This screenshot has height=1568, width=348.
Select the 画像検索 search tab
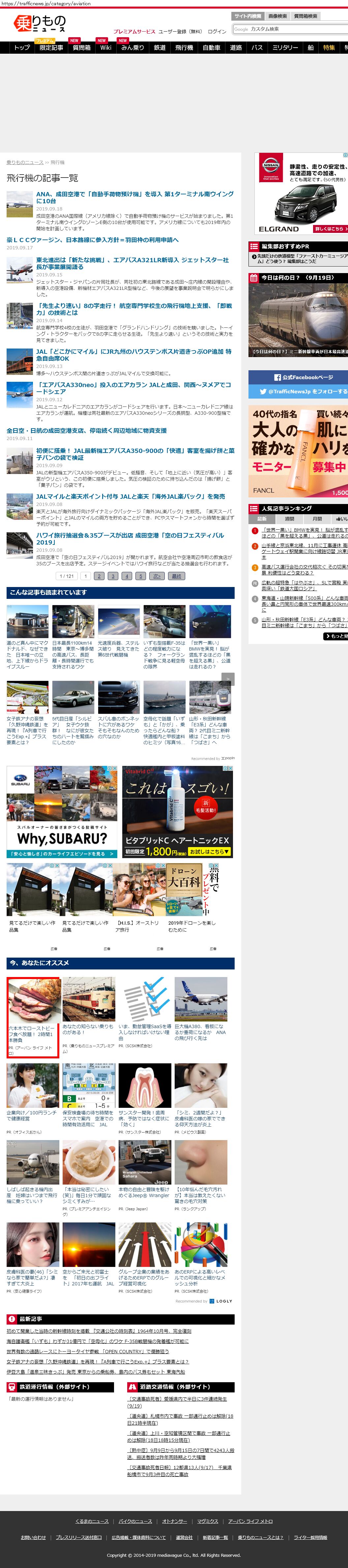point(277,16)
